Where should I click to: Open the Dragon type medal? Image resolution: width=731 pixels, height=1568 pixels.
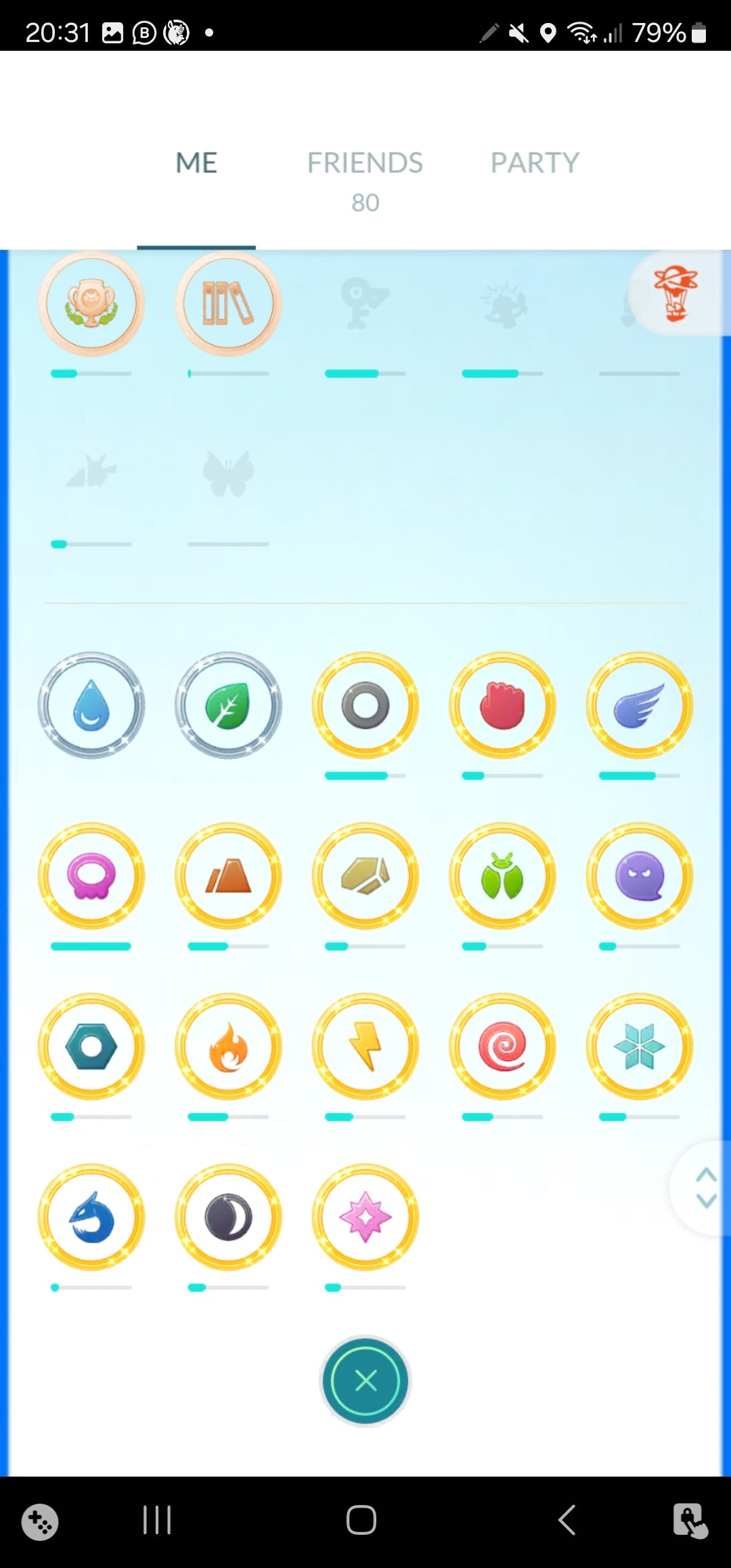[91, 1217]
